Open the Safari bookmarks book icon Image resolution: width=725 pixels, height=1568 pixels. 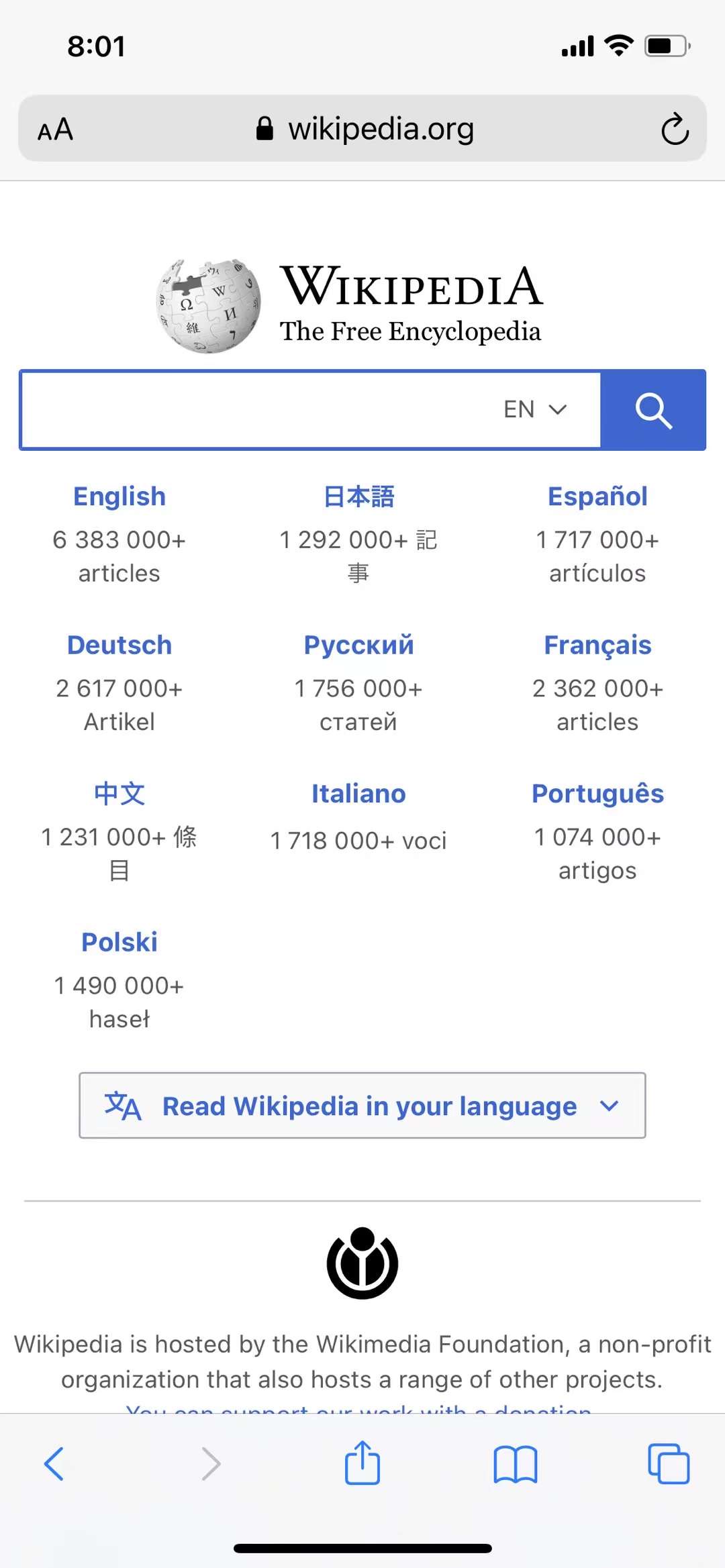515,1463
